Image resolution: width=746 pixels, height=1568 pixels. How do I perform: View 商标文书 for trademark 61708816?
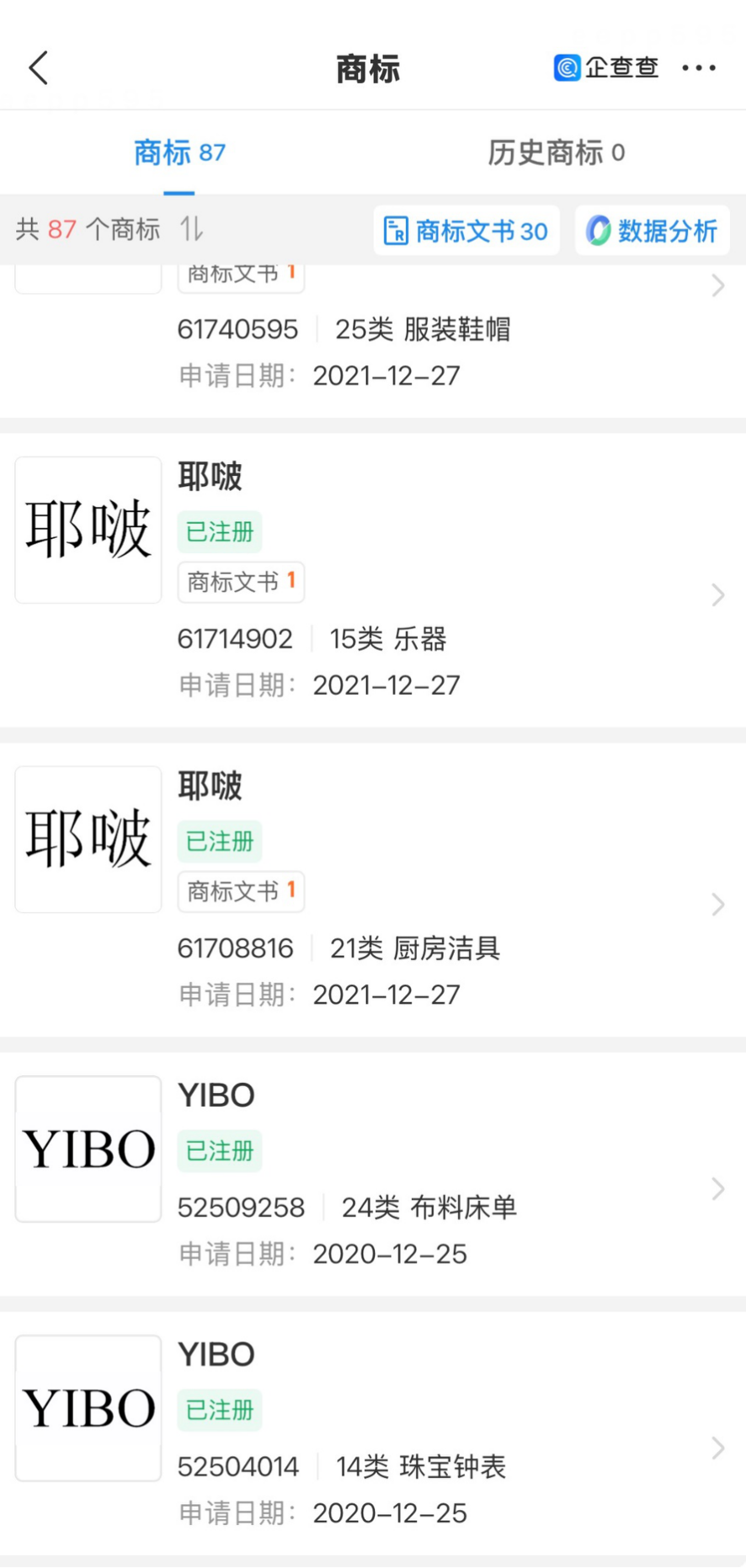[x=241, y=891]
